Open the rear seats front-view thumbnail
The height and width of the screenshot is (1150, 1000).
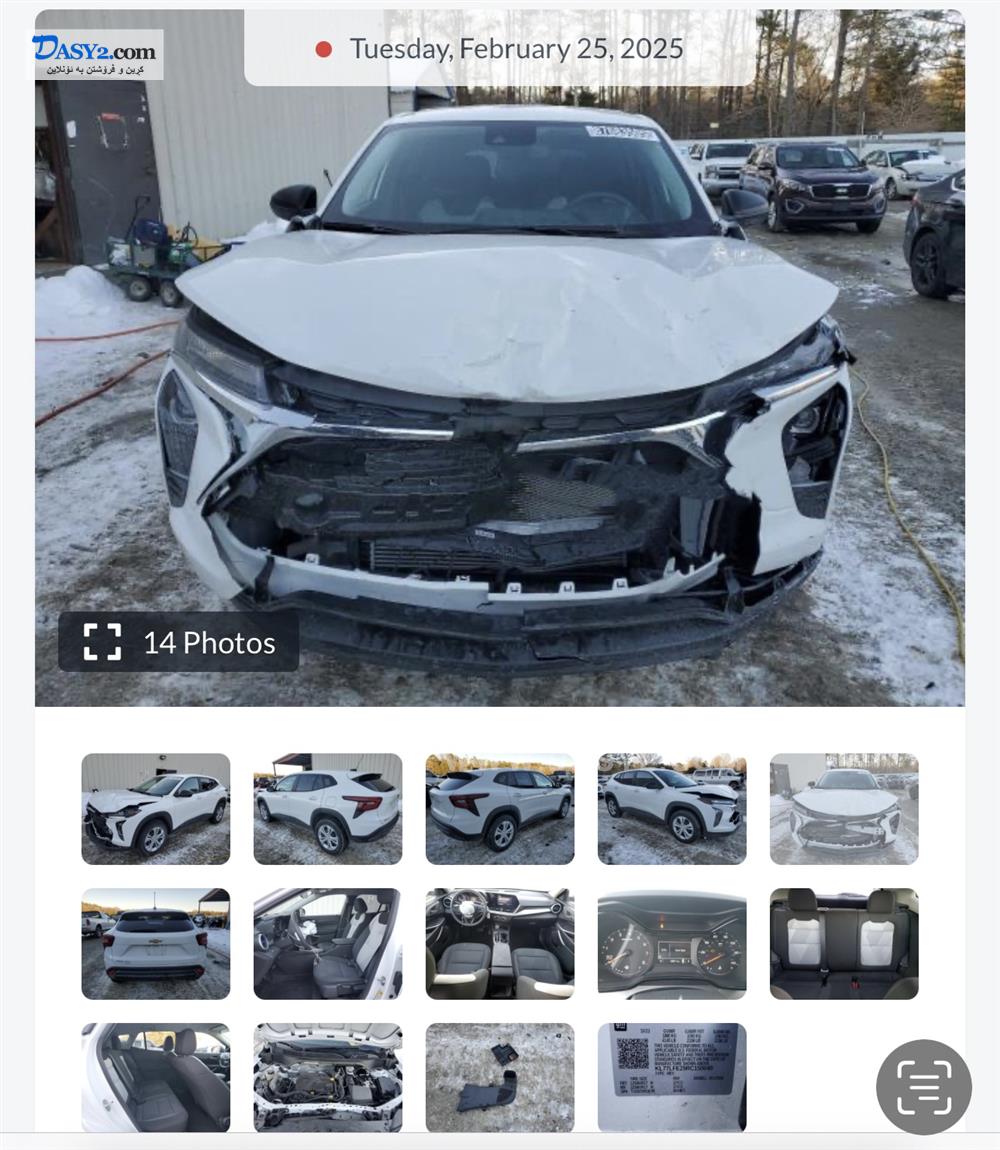point(843,943)
